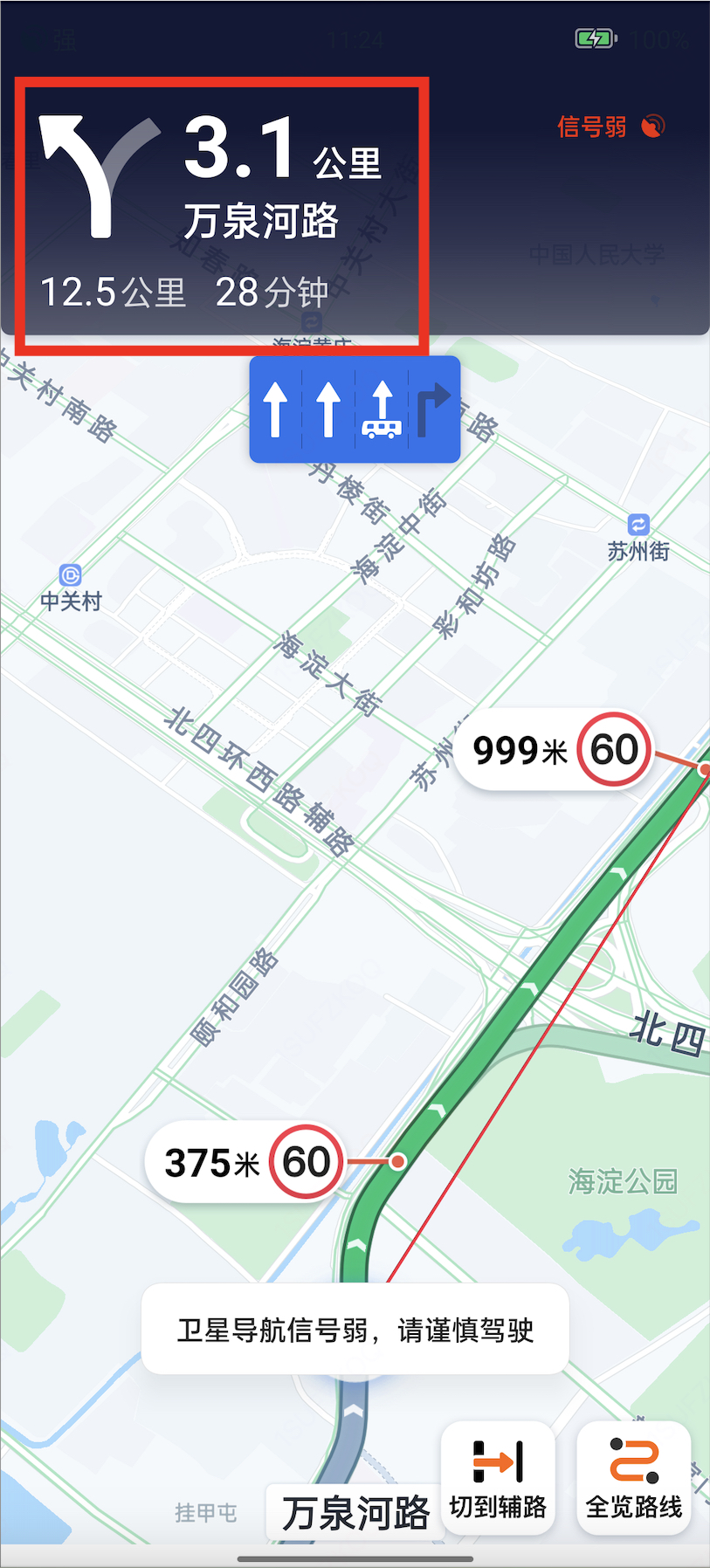Screen dimensions: 710x1568
Task: Open the 3.1公里 万泉河路 turn guidance panel
Action: 223,214
